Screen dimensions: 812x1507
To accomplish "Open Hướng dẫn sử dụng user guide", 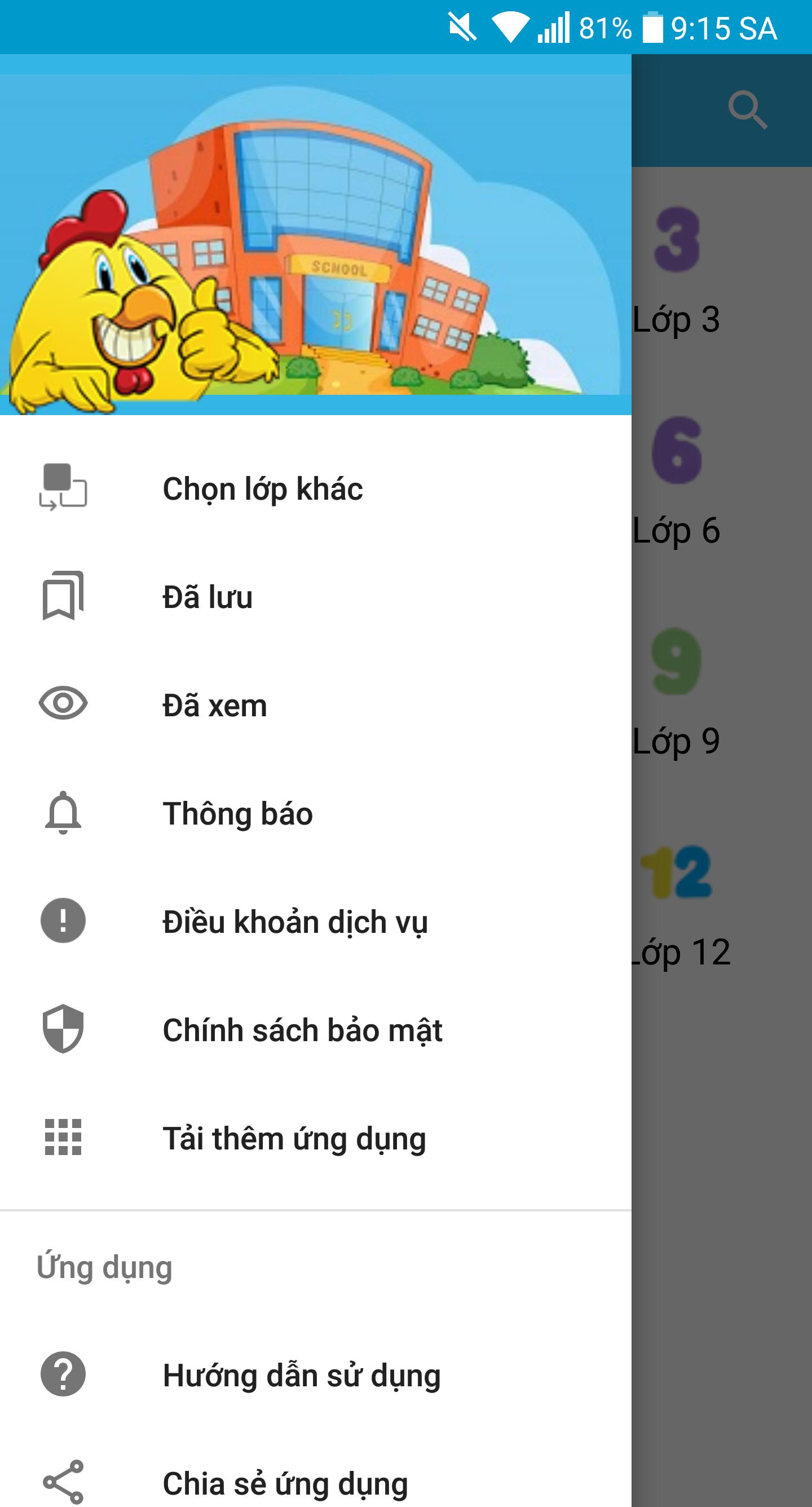I will [315, 1375].
